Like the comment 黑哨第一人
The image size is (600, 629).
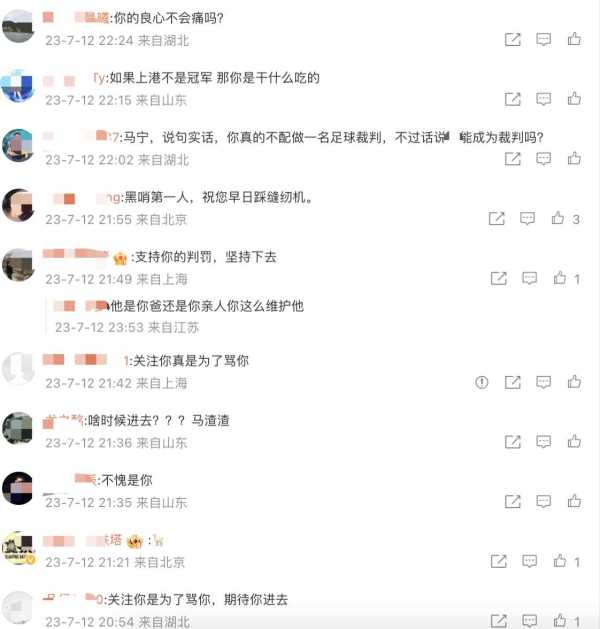click(558, 219)
